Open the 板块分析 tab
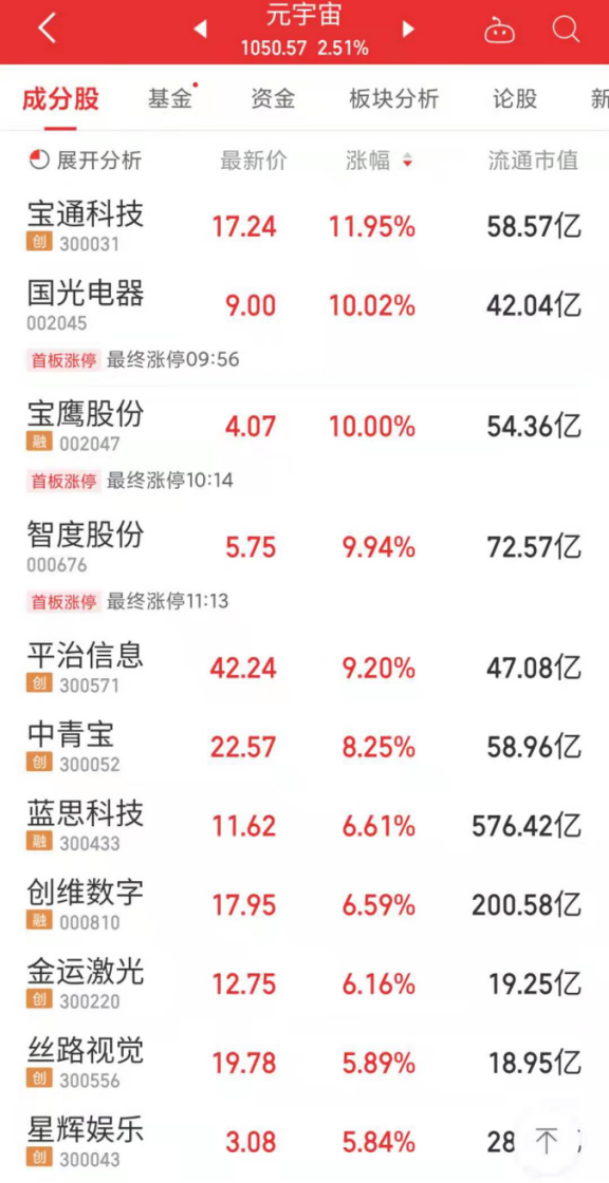Image resolution: width=609 pixels, height=1183 pixels. 393,98
